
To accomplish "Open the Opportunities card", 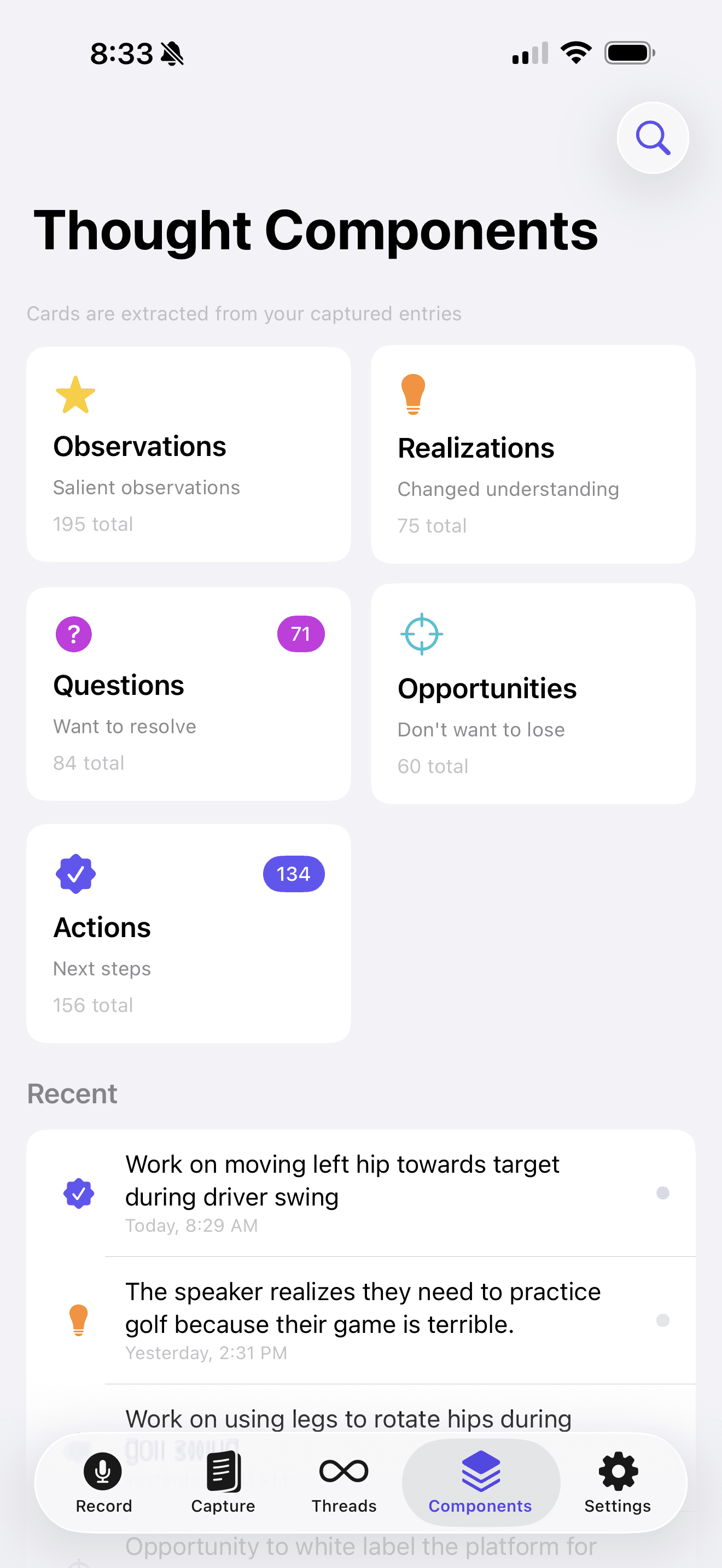I will [533, 694].
